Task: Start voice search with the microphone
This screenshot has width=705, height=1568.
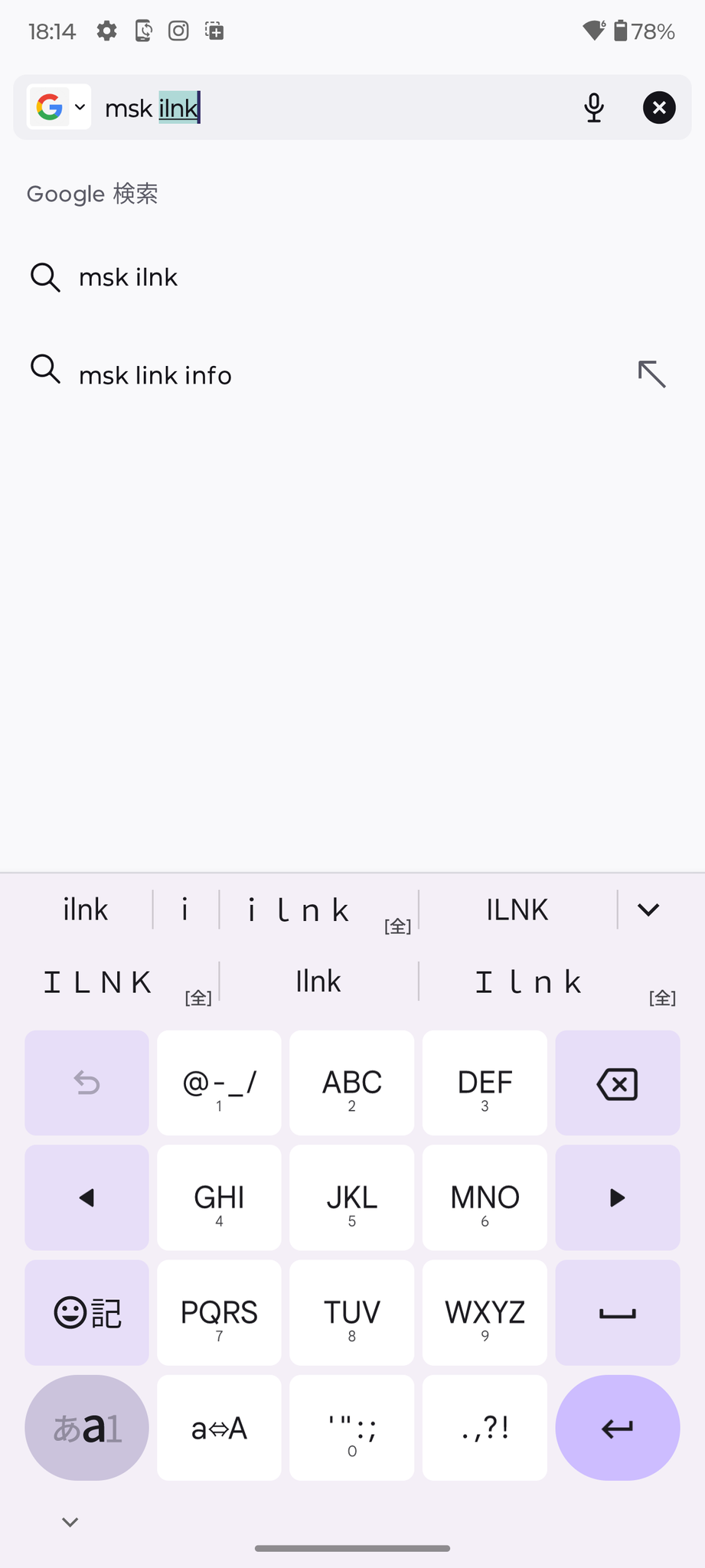Action: (594, 108)
